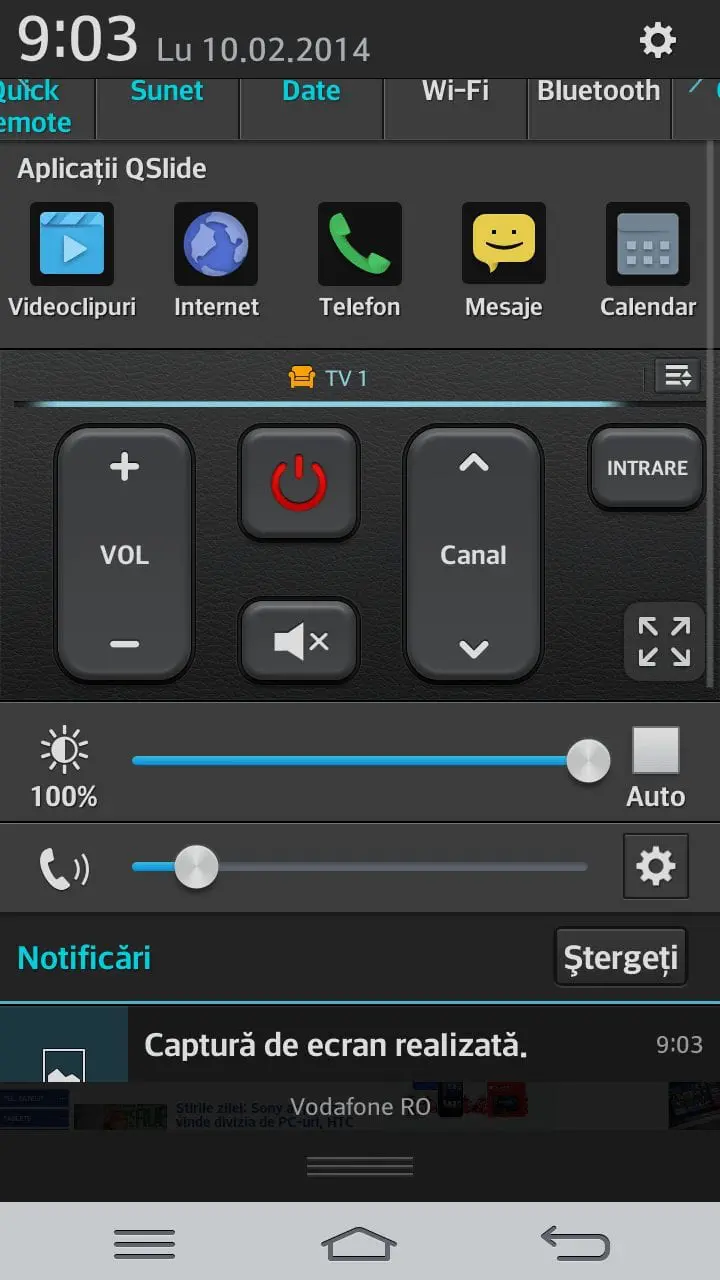Power the TV on or off
Viewport: 720px width, 1280px height.
pyautogui.click(x=299, y=483)
